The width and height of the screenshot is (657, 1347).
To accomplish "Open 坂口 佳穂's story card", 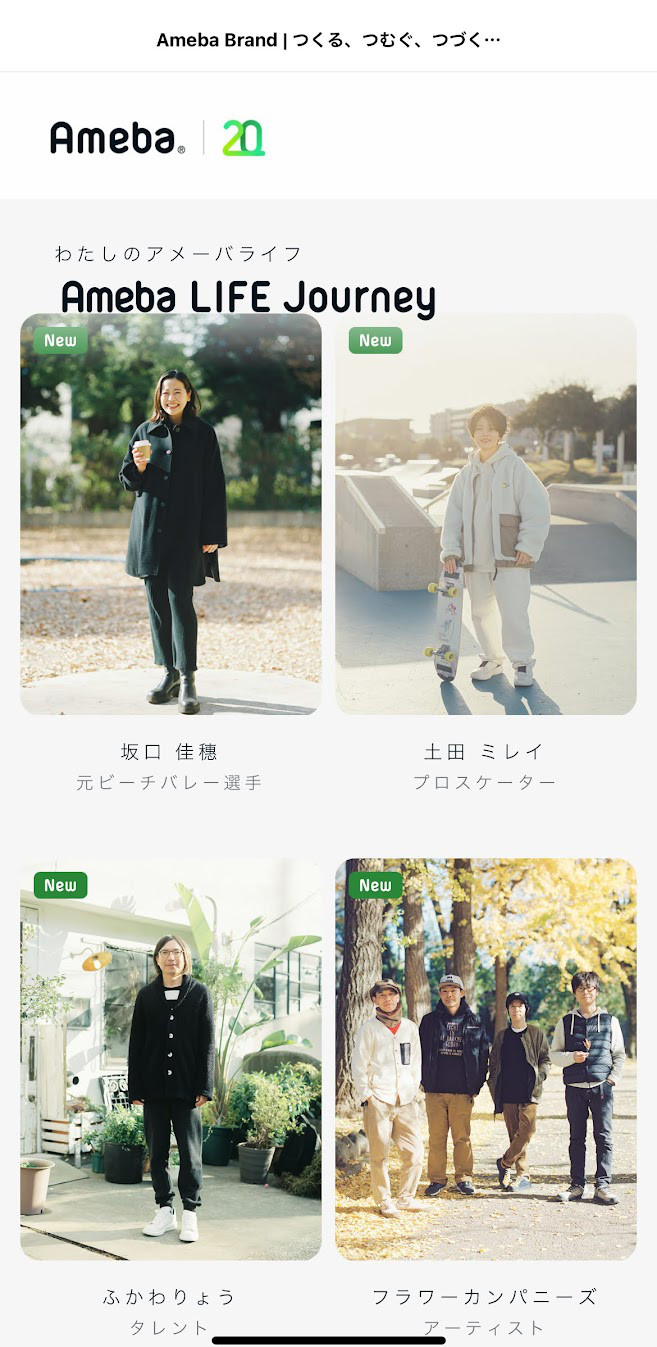I will point(170,515).
